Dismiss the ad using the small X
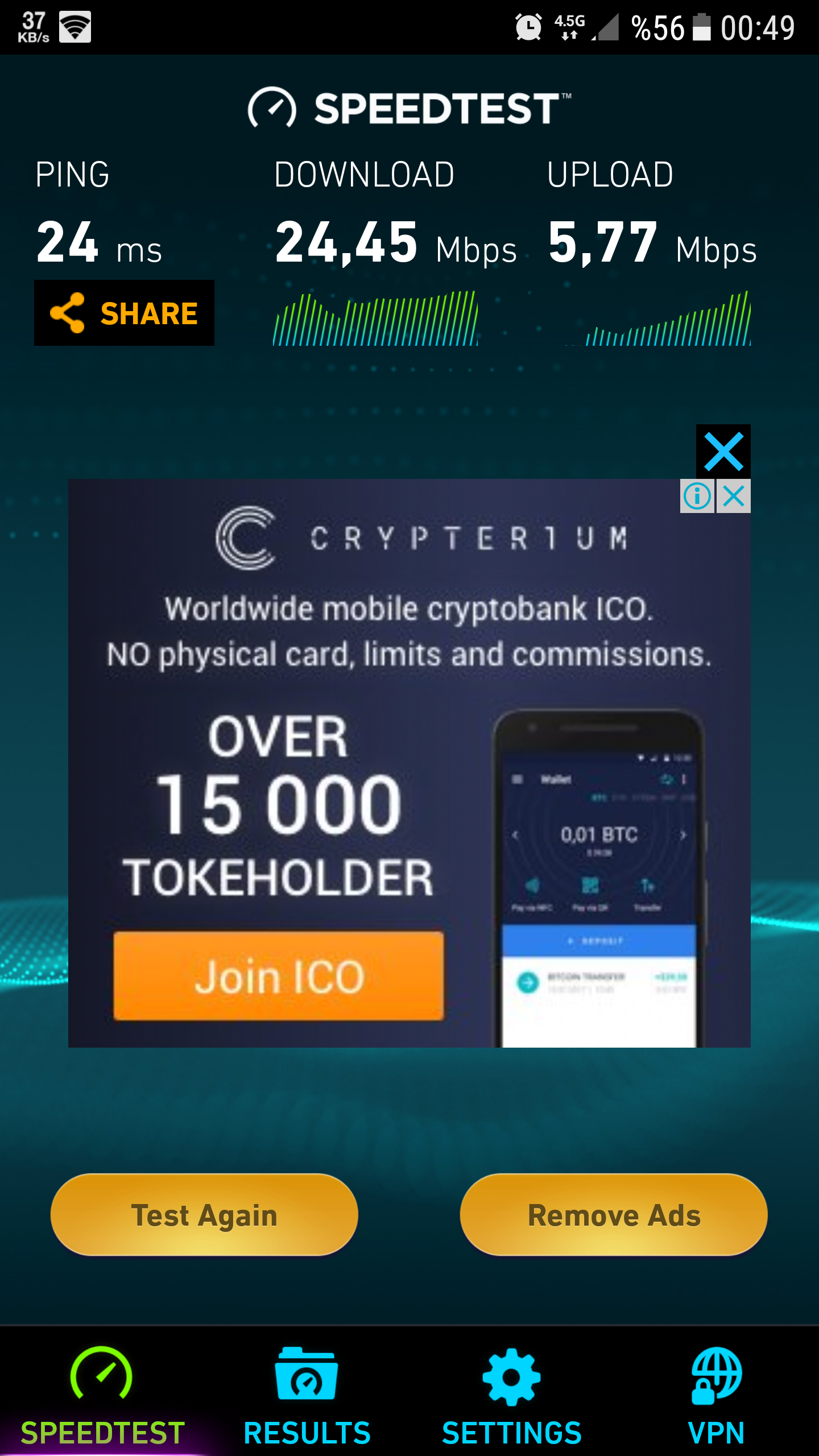This screenshot has width=819, height=1456. [x=734, y=496]
